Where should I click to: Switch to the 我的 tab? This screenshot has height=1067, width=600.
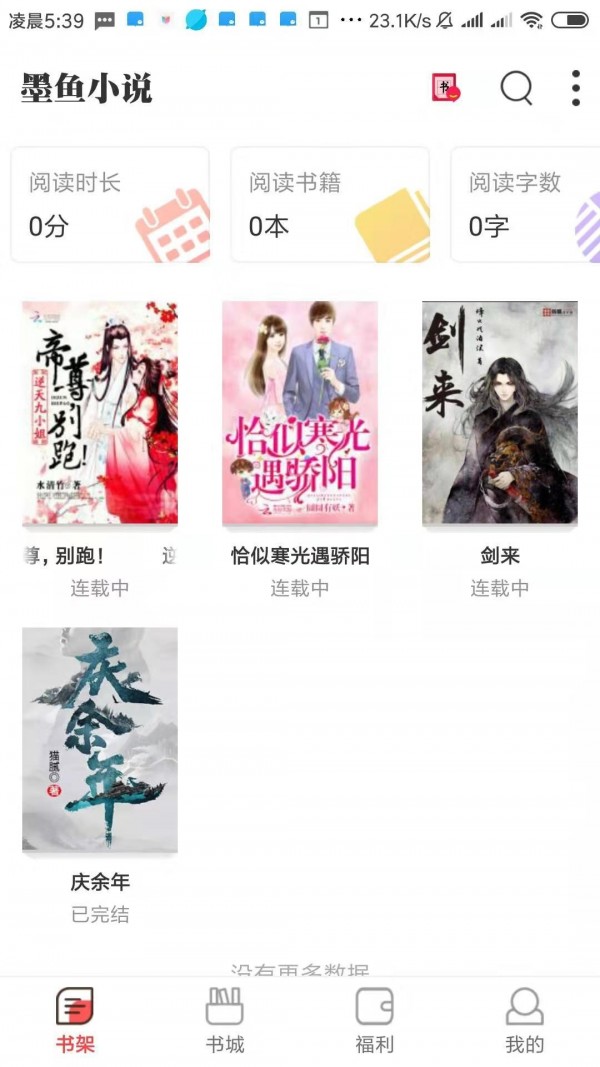(525, 1020)
